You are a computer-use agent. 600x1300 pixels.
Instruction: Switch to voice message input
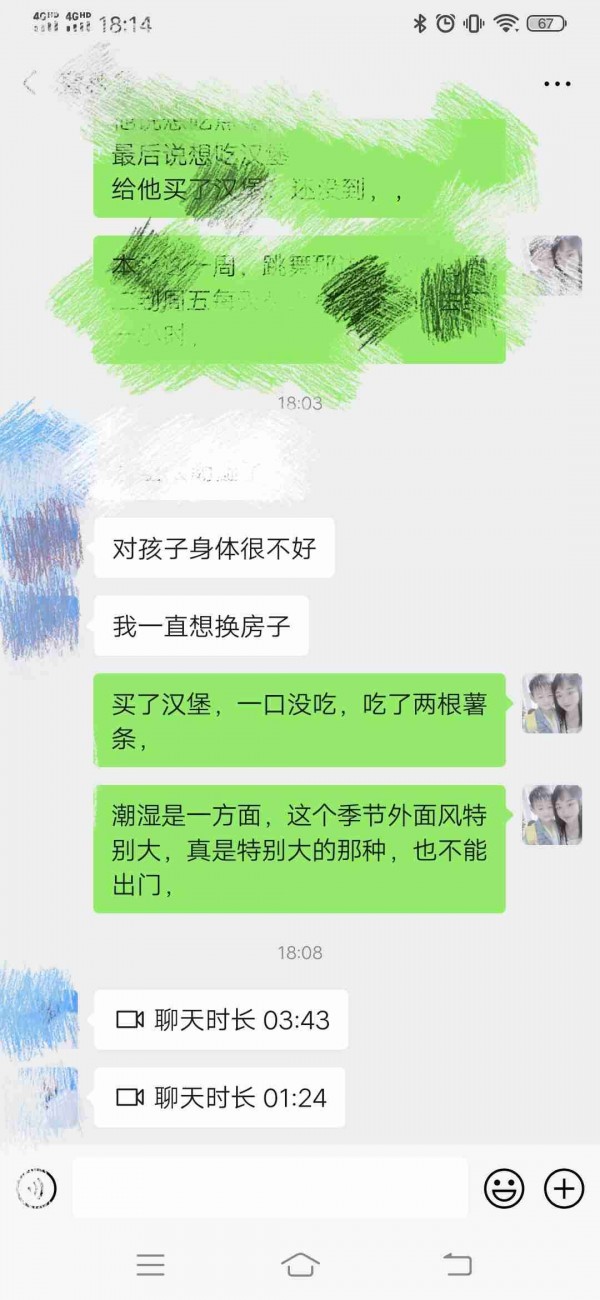37,1188
